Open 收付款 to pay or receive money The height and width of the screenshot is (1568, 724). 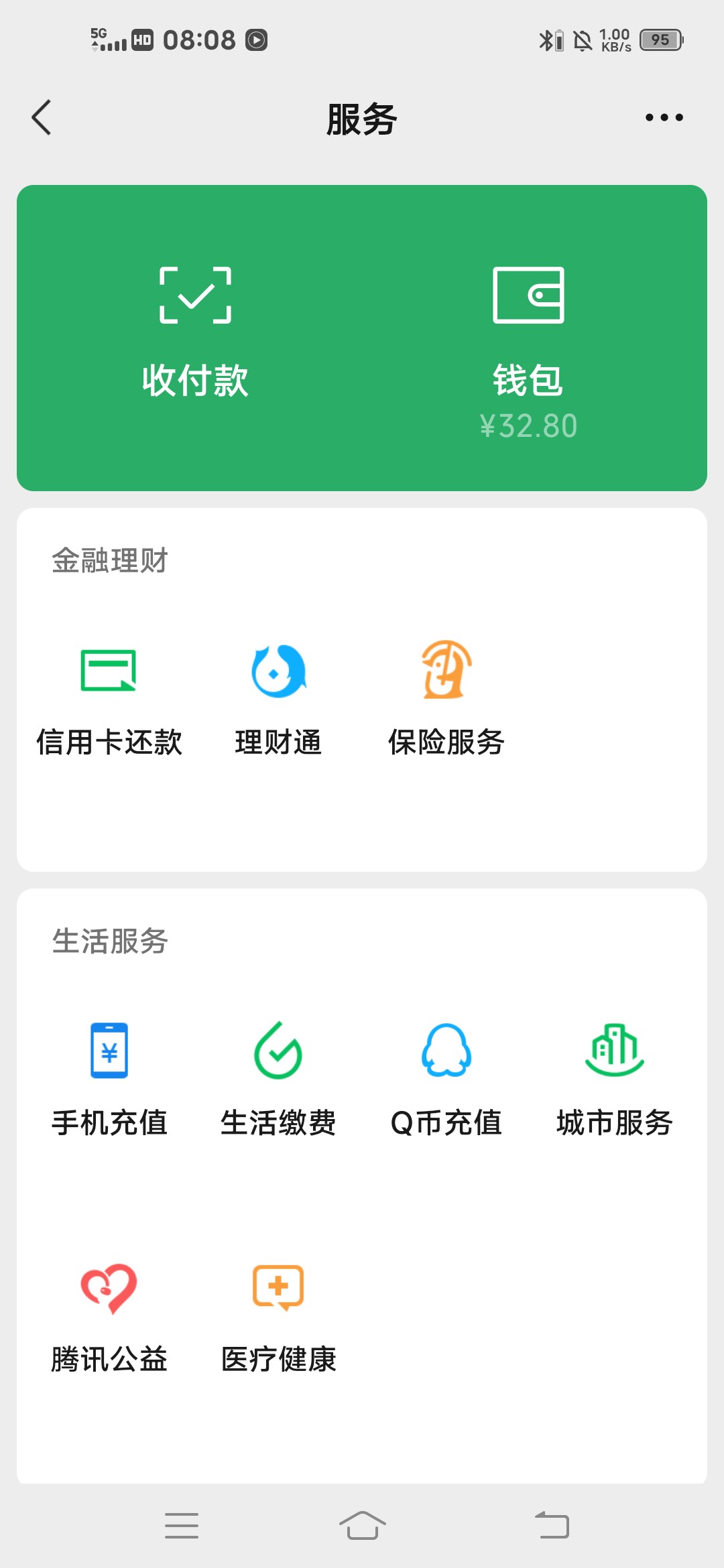(x=195, y=332)
